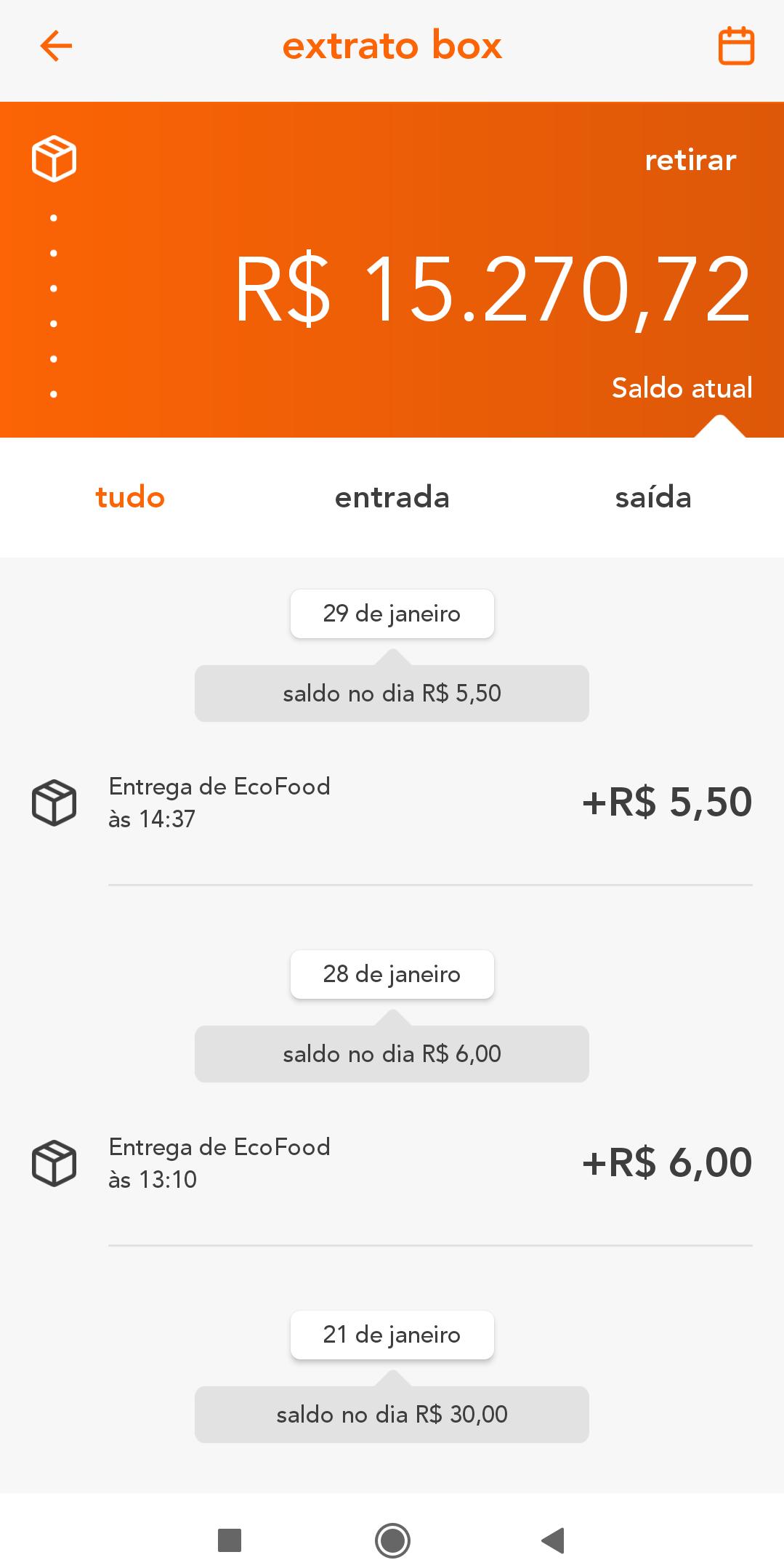Open the calendar date filter
This screenshot has width=784, height=1568.
(736, 47)
